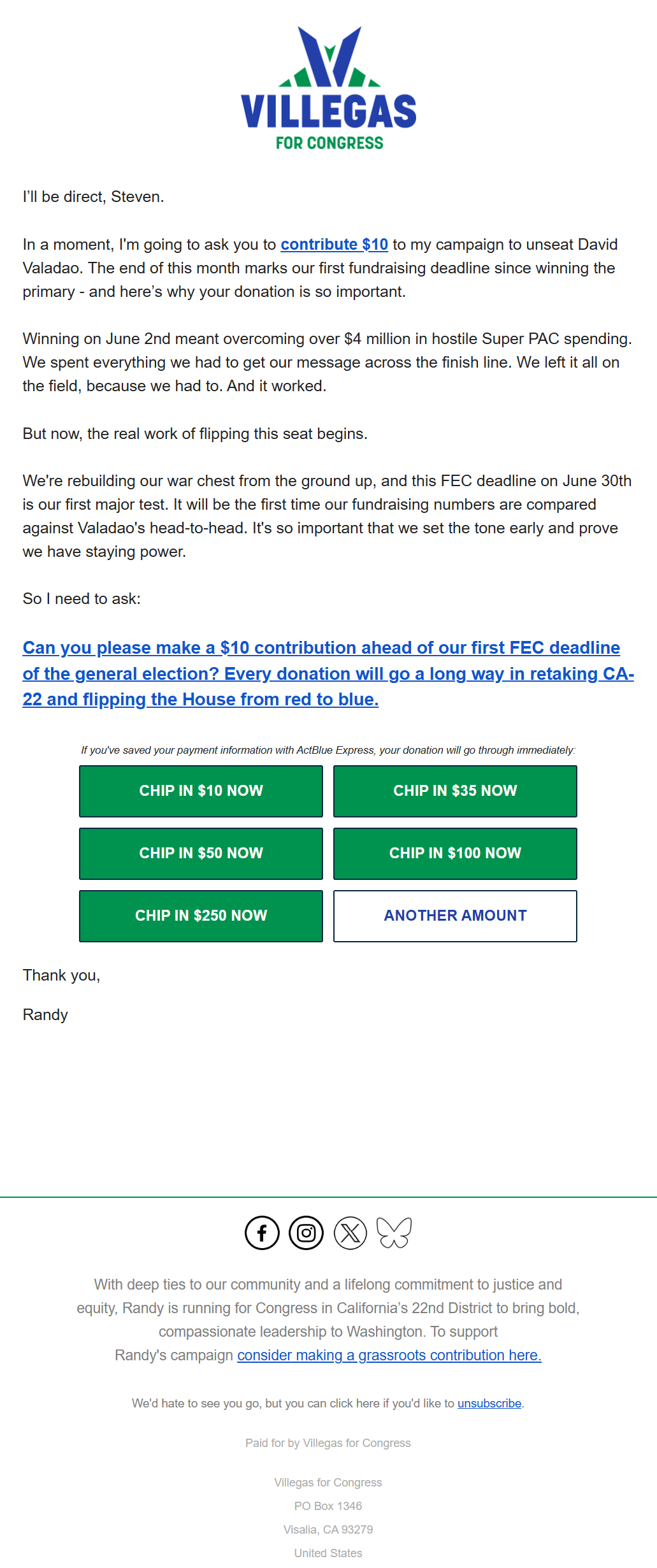Open the "contribute $10" link
657x1568 pixels.
[x=334, y=245]
